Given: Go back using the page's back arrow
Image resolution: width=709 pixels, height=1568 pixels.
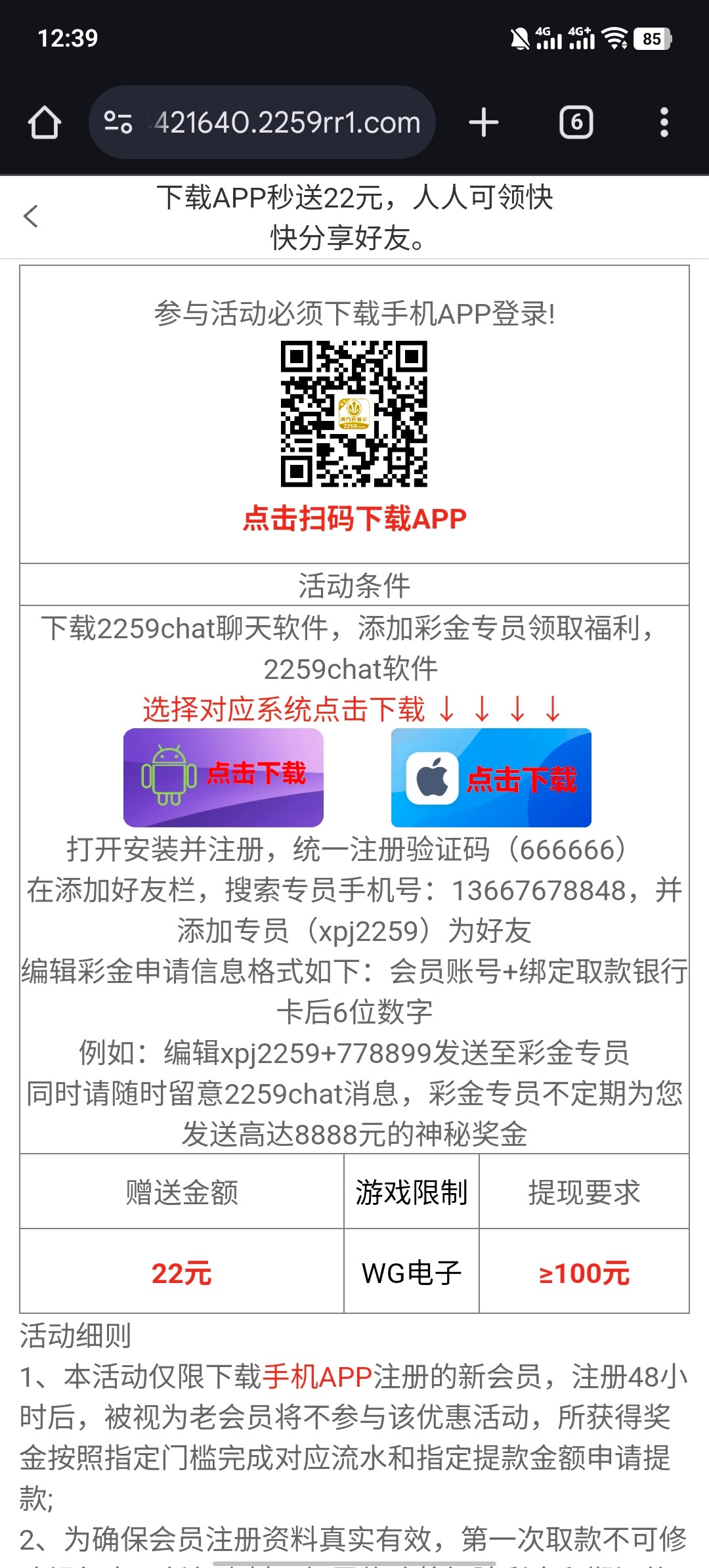Looking at the screenshot, I should (31, 216).
